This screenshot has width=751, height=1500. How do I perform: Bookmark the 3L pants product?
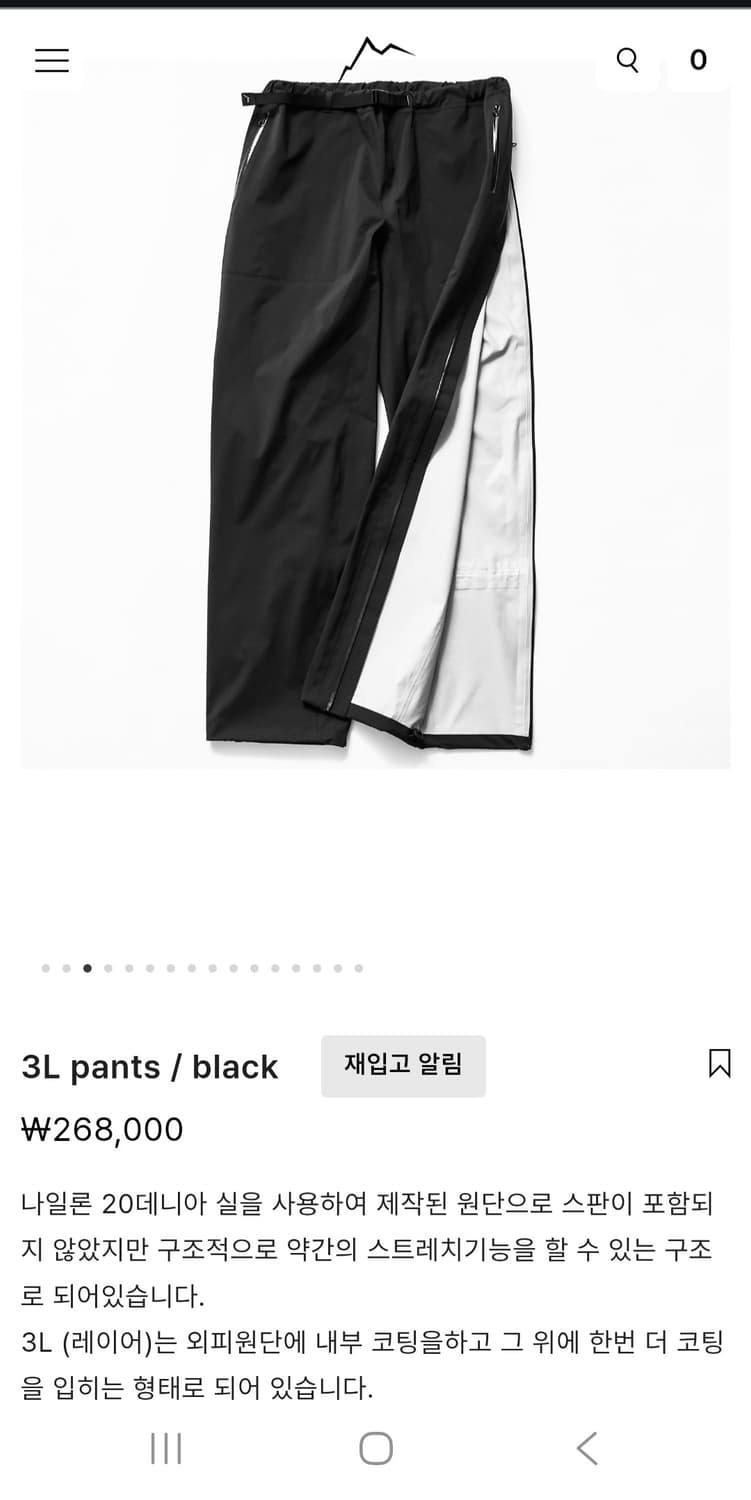click(720, 1064)
